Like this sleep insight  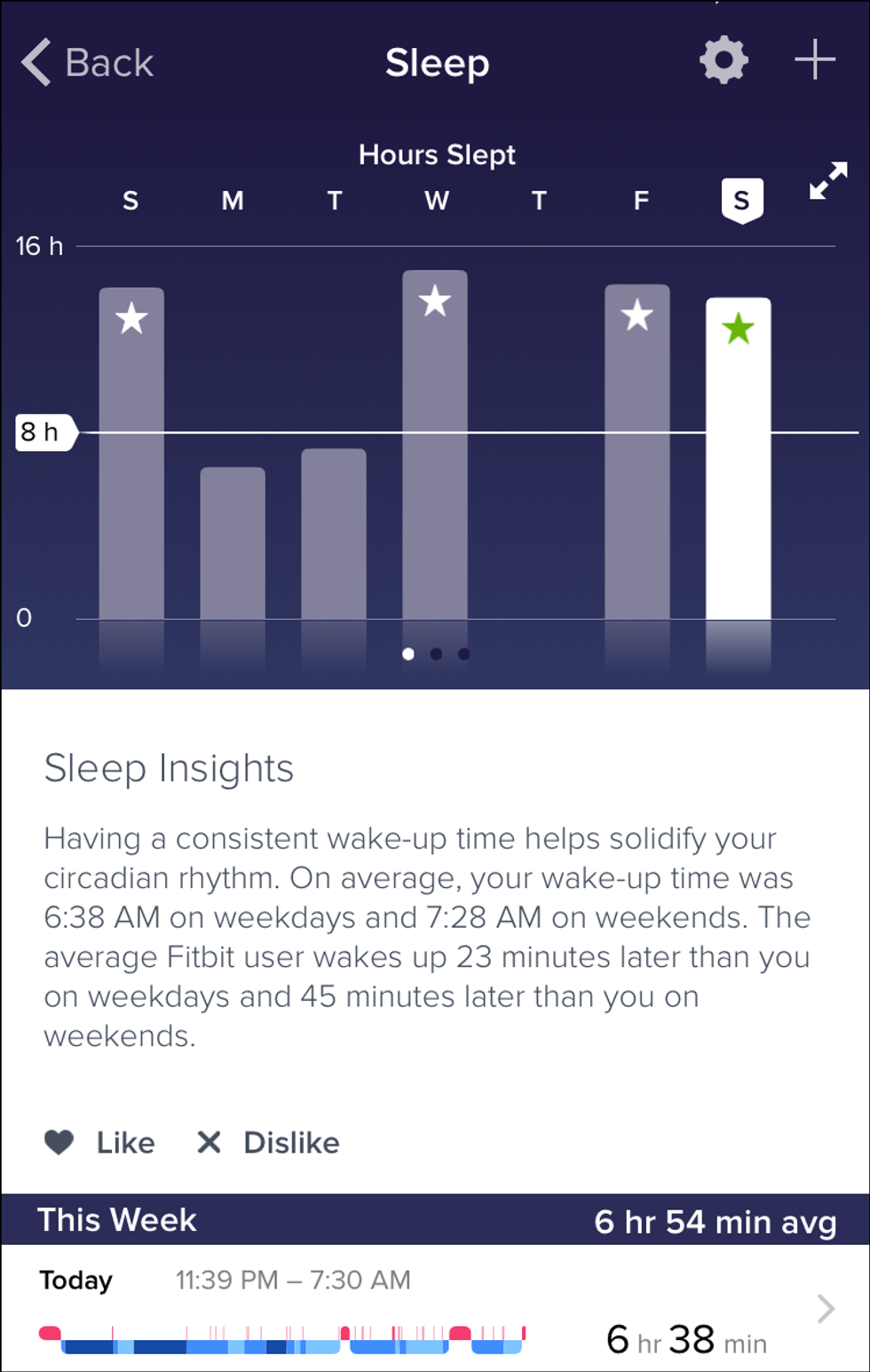[x=100, y=1142]
